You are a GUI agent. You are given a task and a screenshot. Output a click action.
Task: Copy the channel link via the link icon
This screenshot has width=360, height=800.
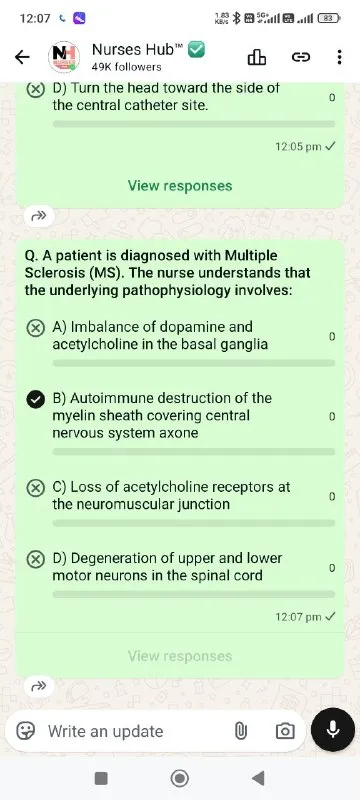pyautogui.click(x=301, y=58)
